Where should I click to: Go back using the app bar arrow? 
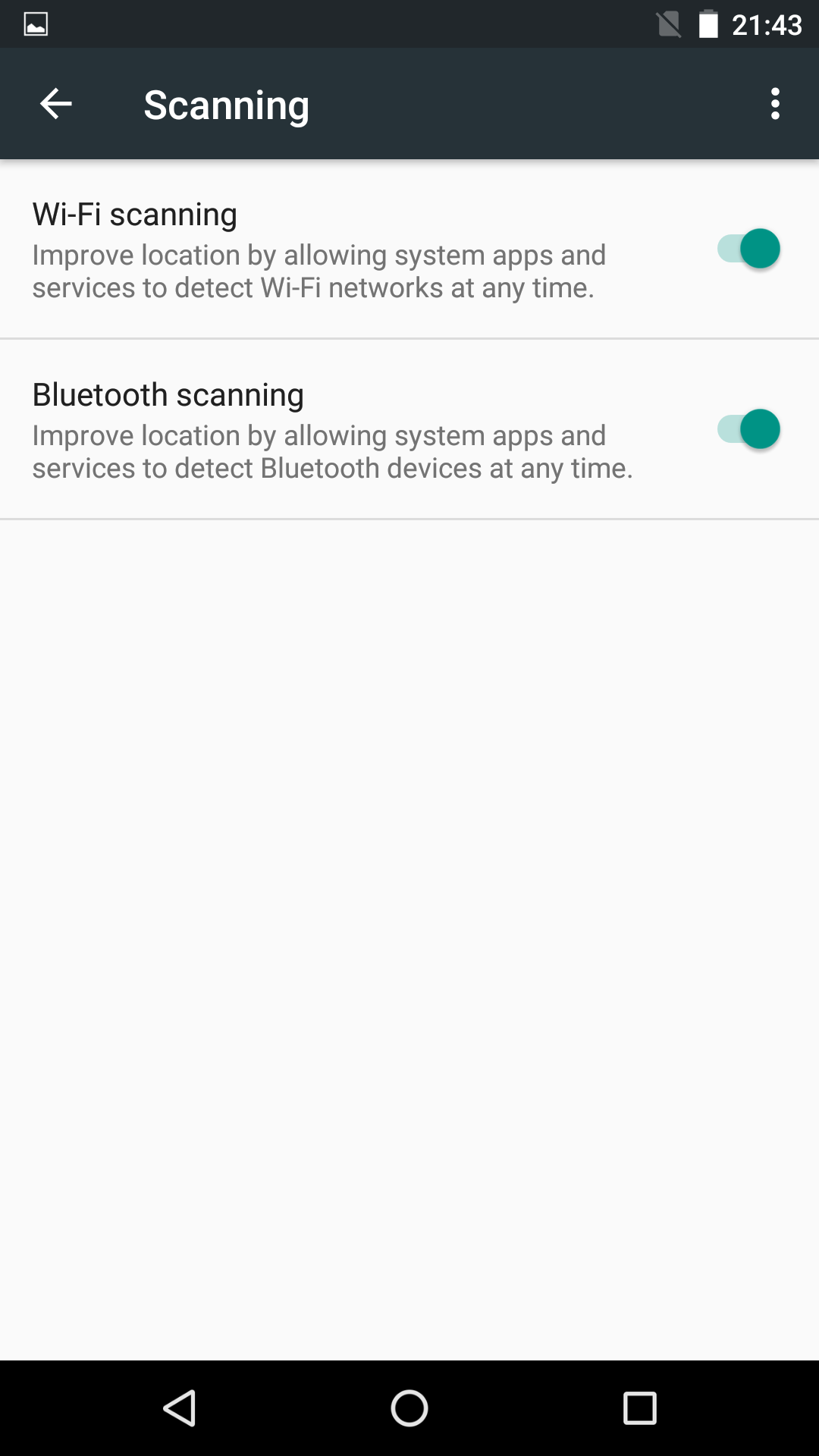pos(55,104)
